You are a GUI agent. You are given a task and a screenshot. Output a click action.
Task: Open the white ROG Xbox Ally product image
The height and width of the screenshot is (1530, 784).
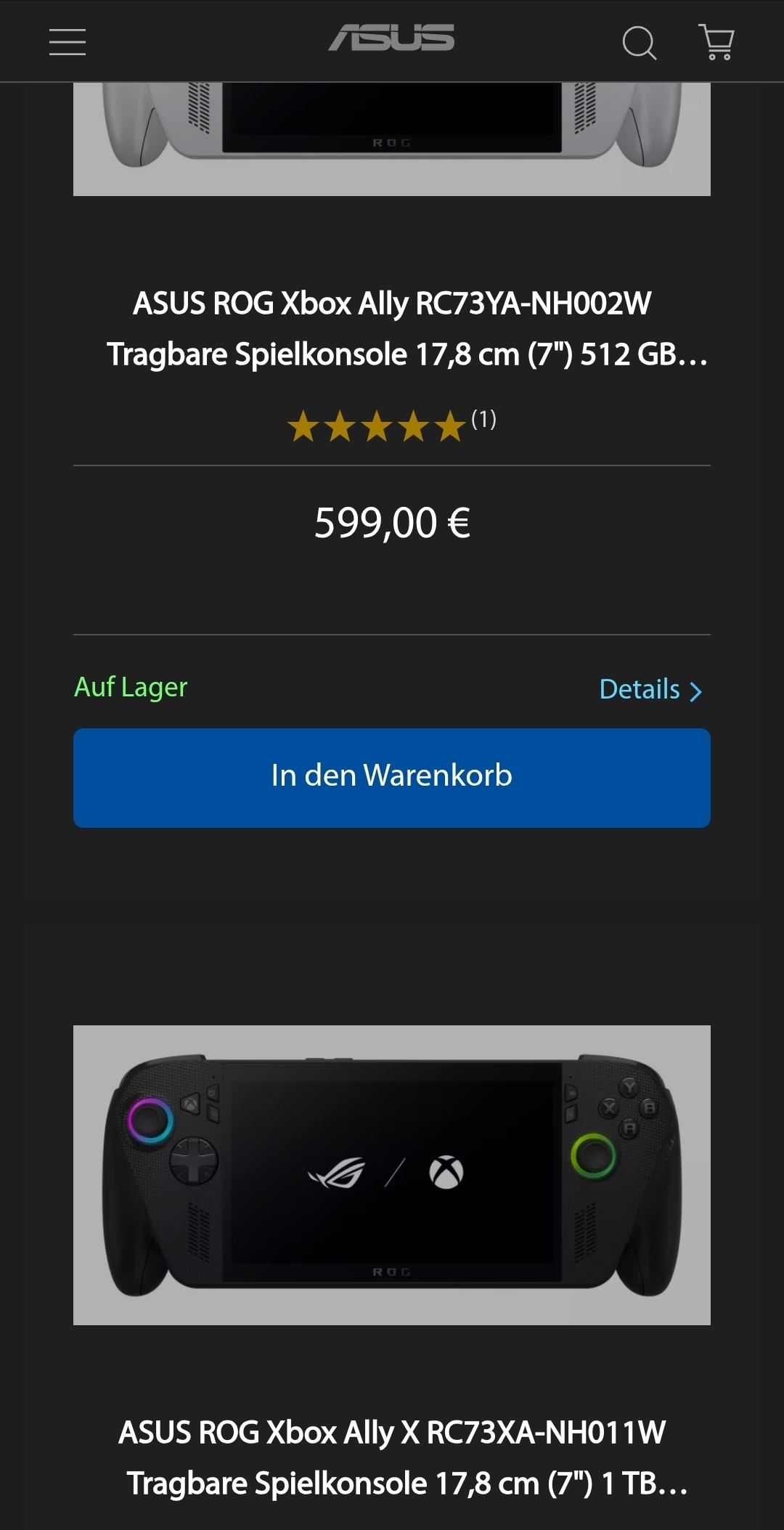(x=392, y=138)
